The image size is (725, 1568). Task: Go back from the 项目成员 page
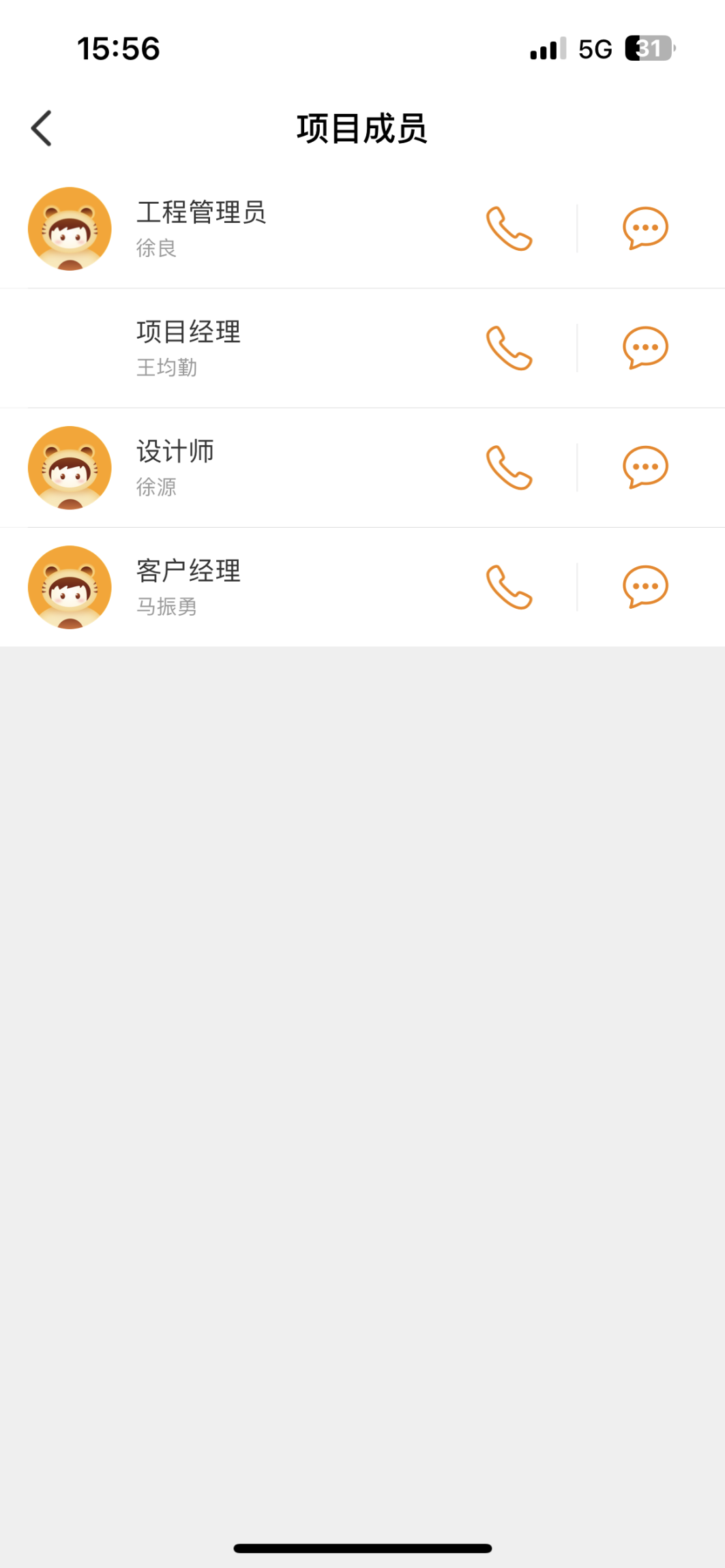(x=42, y=128)
